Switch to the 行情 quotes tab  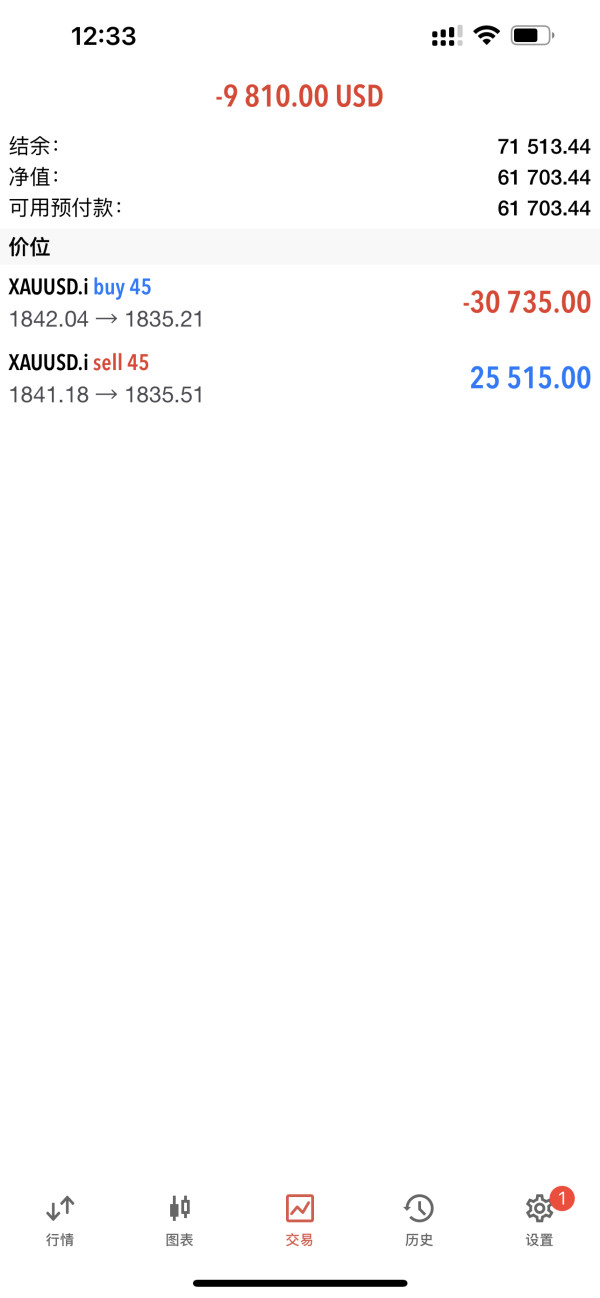click(60, 1220)
